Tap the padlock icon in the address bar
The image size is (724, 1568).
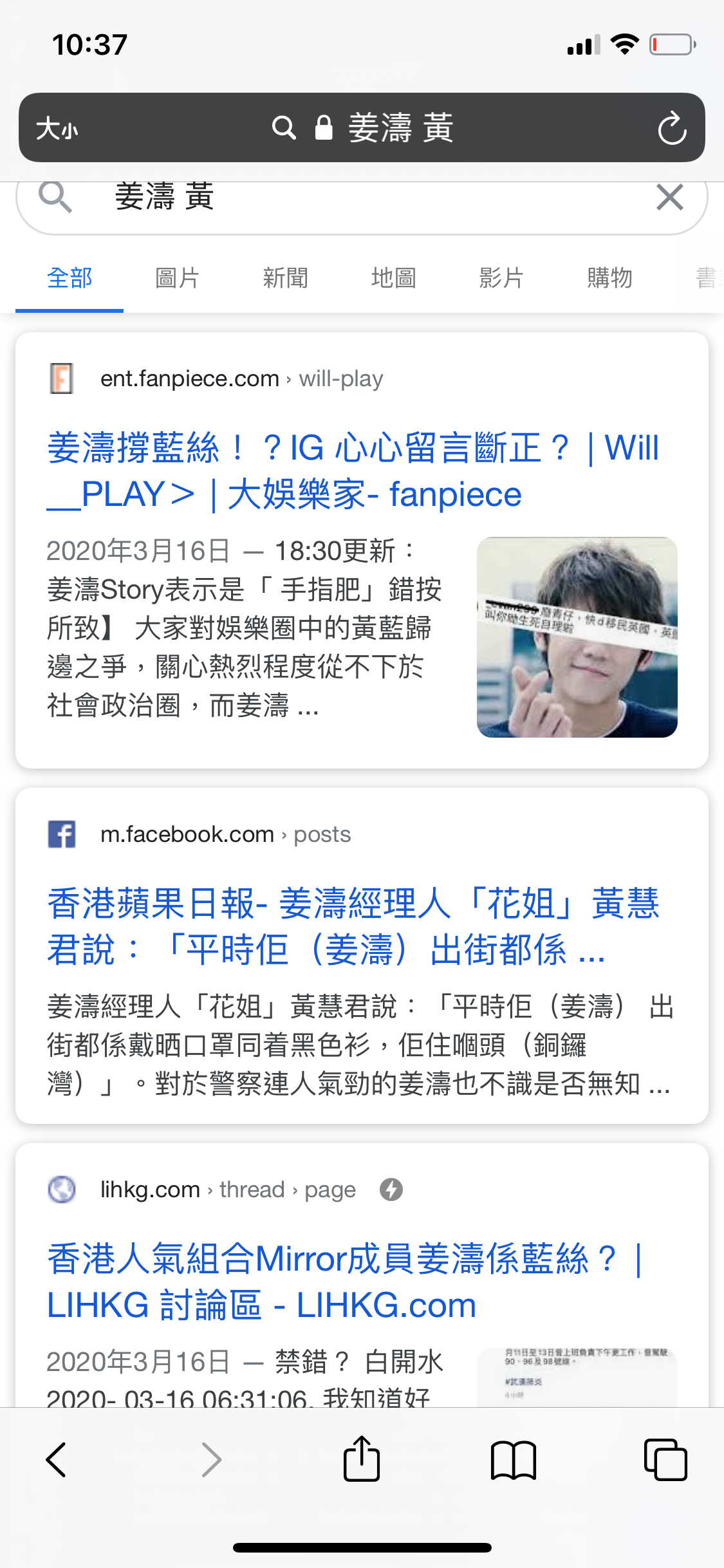(324, 128)
